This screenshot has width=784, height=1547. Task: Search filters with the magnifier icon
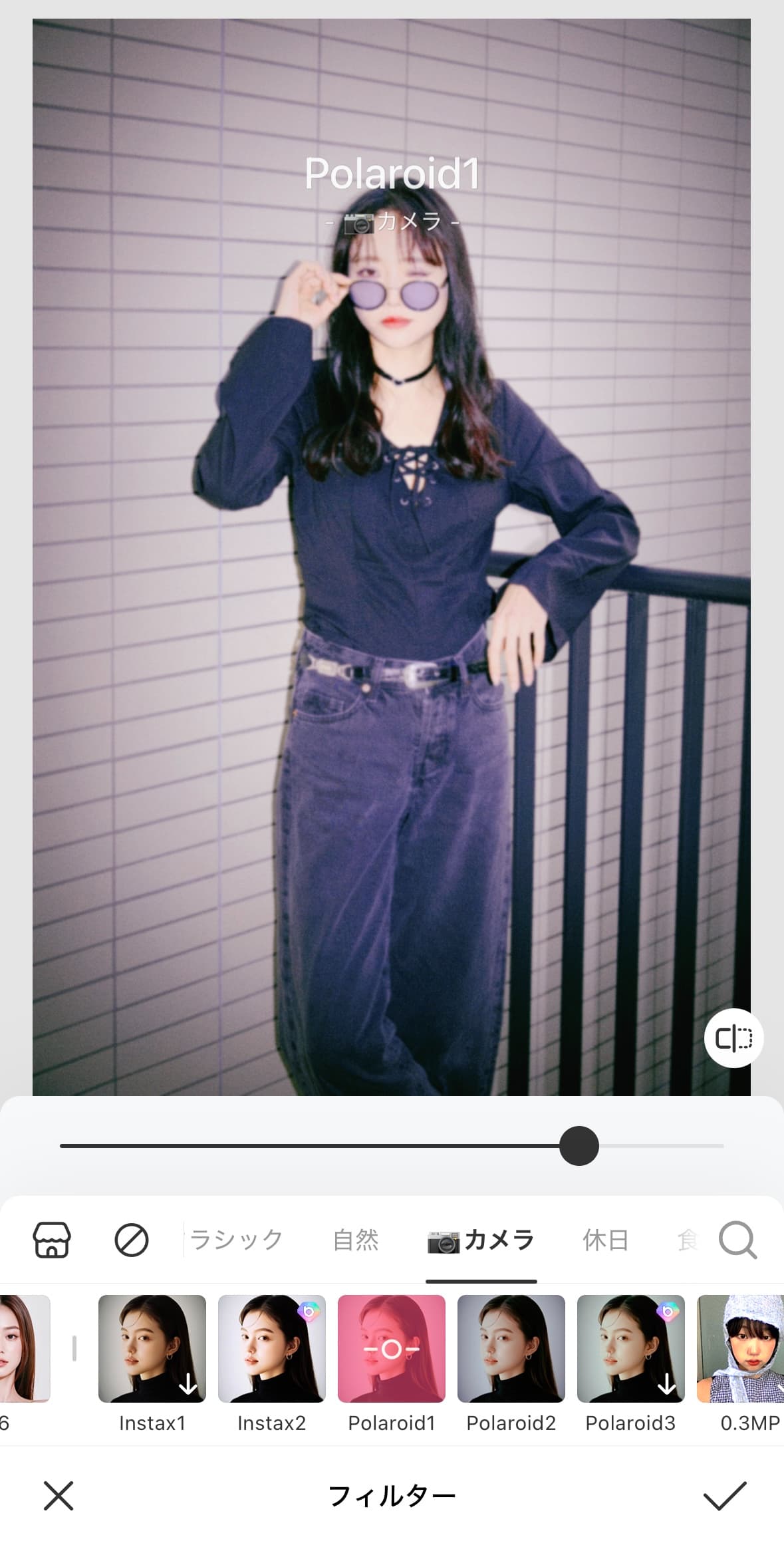[737, 1240]
